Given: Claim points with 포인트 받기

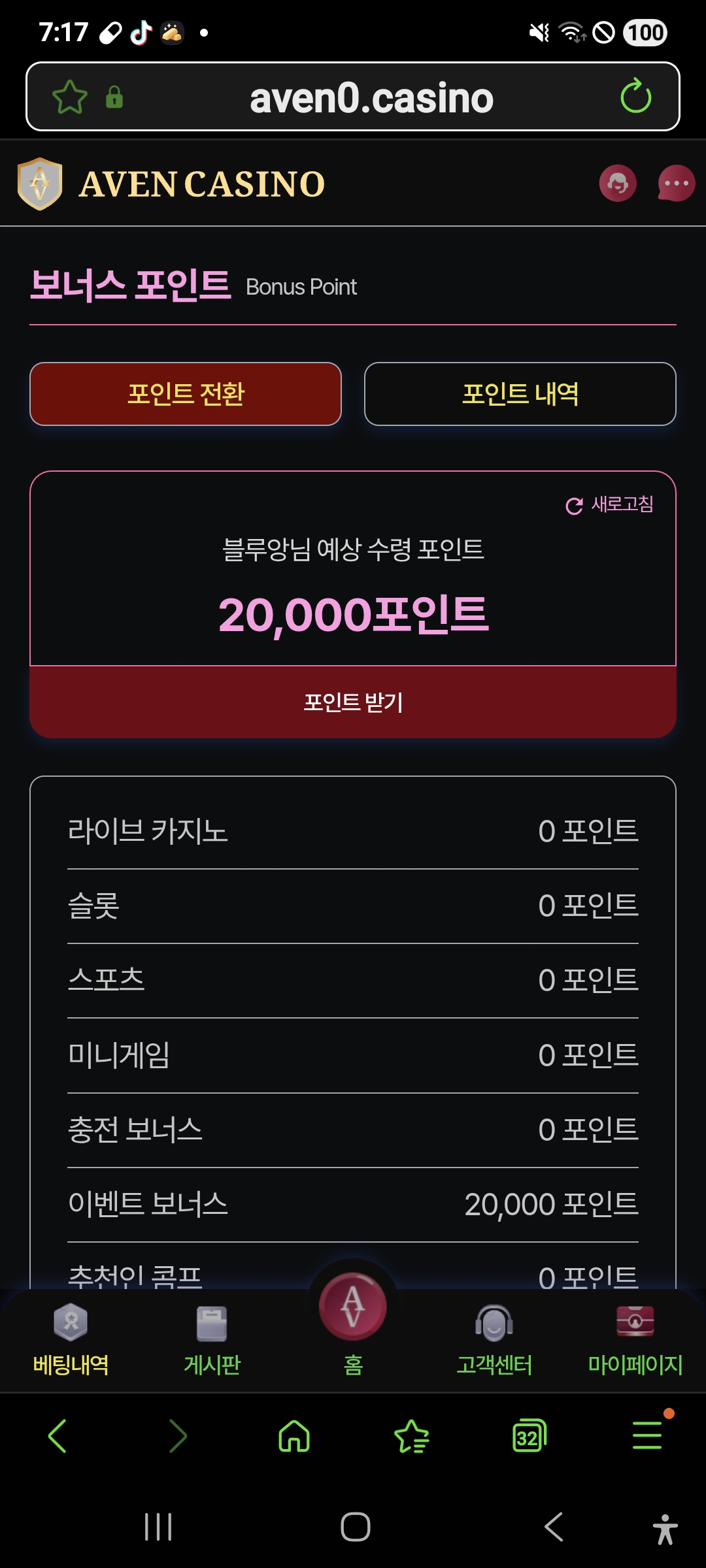Looking at the screenshot, I should (353, 702).
